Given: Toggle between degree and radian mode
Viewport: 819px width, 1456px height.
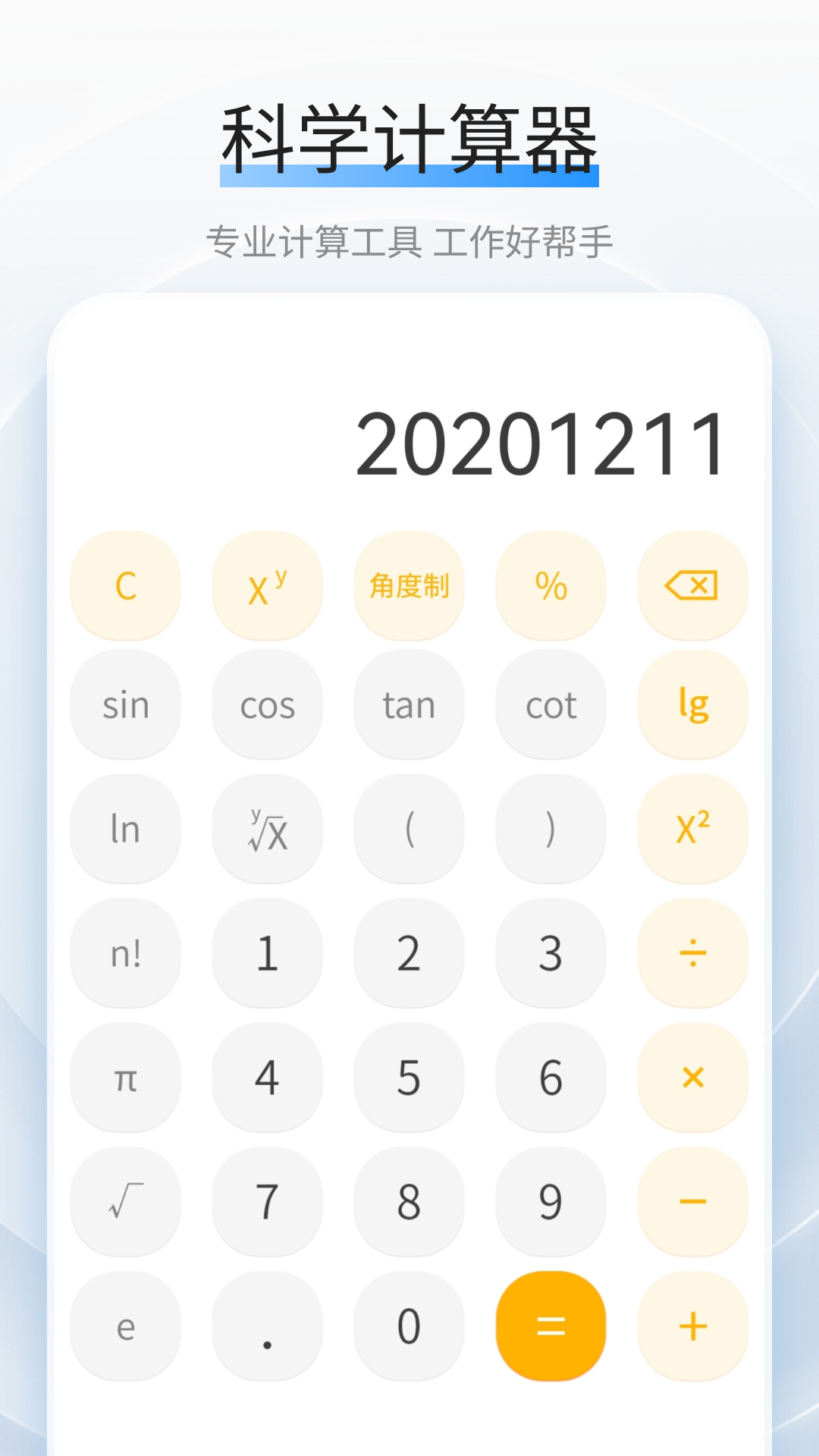Looking at the screenshot, I should click(x=409, y=585).
